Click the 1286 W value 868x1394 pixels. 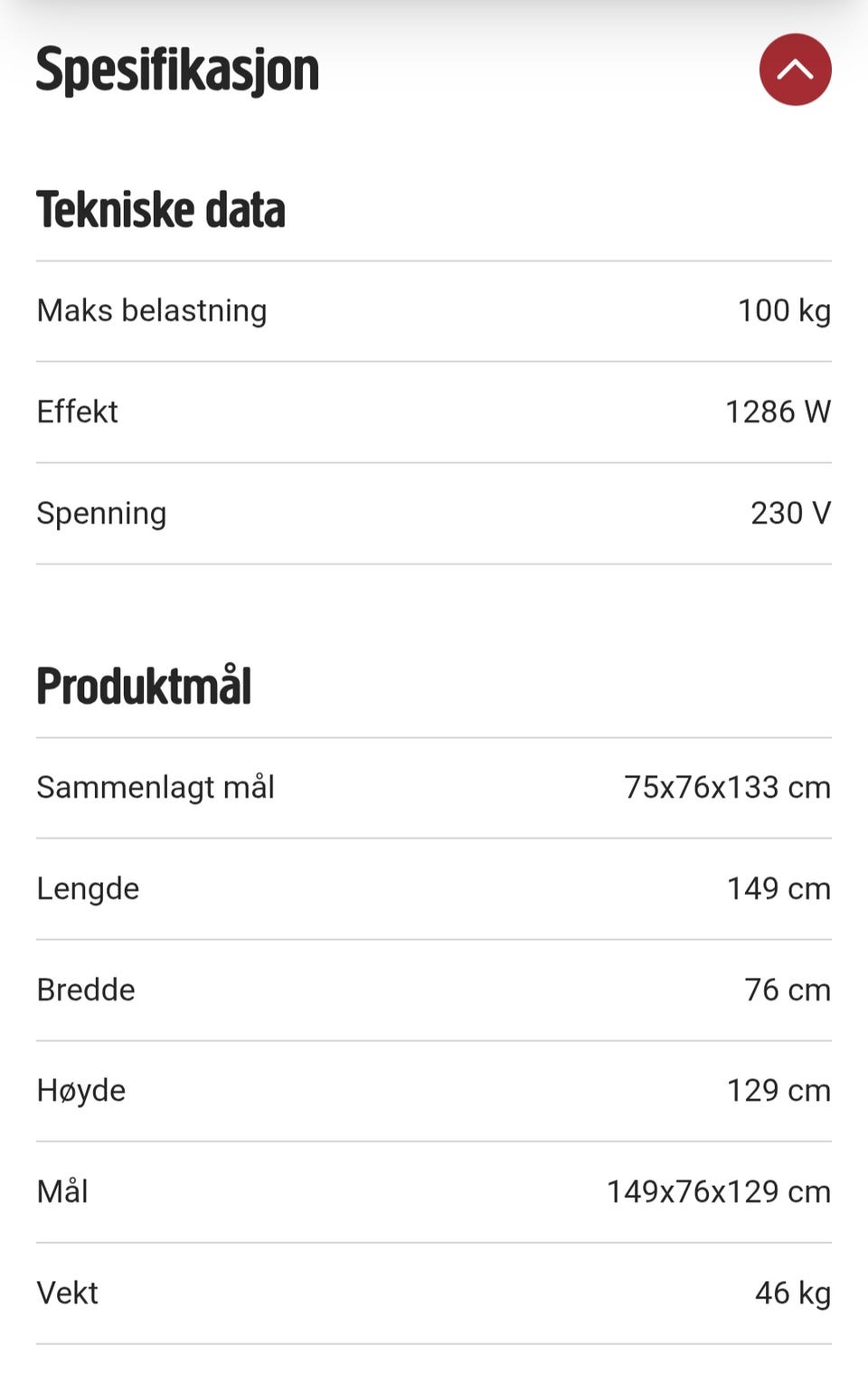point(778,412)
